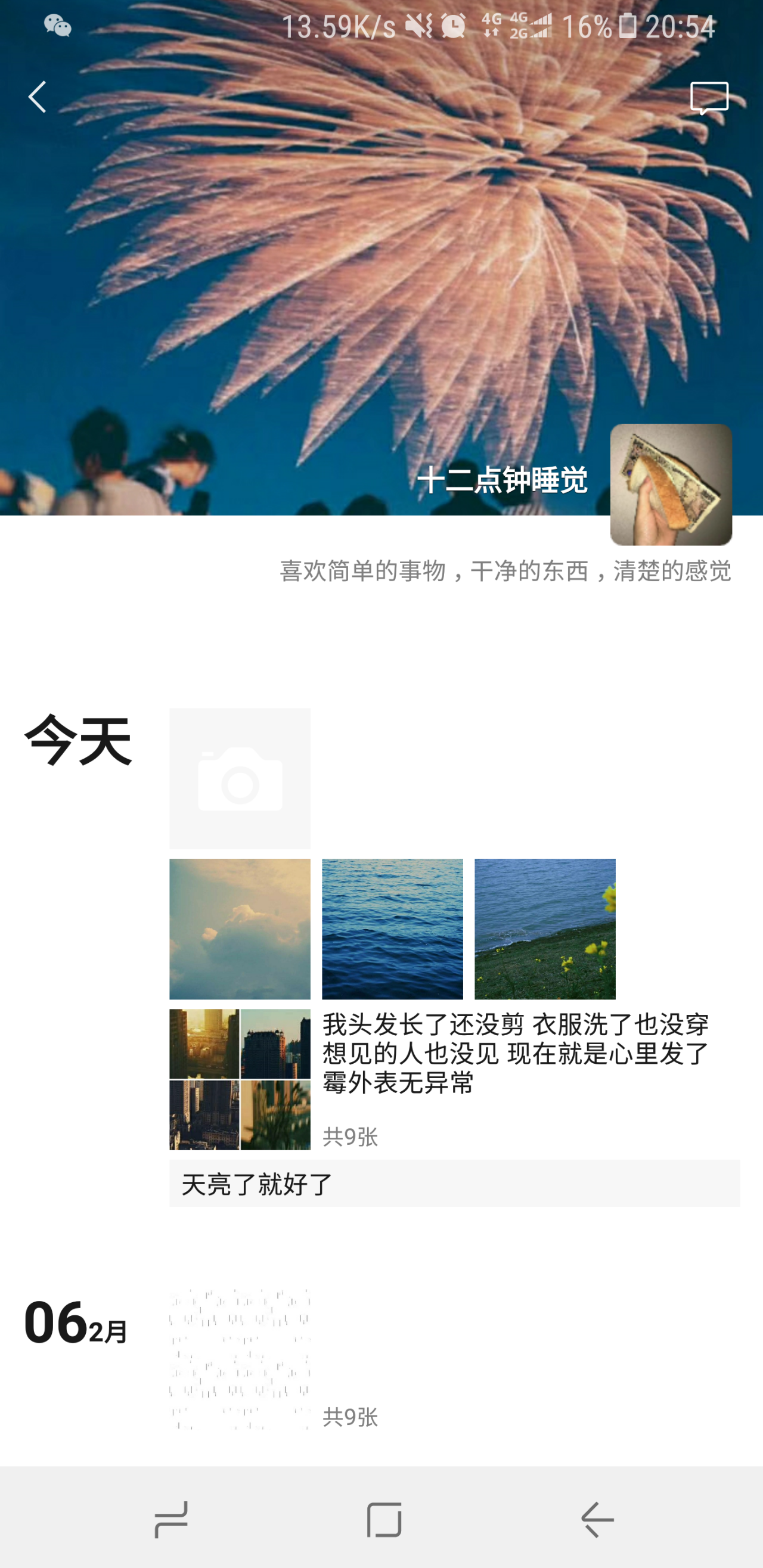The height and width of the screenshot is (1568, 763).
Task: Go back using the top-left arrow
Action: (x=37, y=97)
